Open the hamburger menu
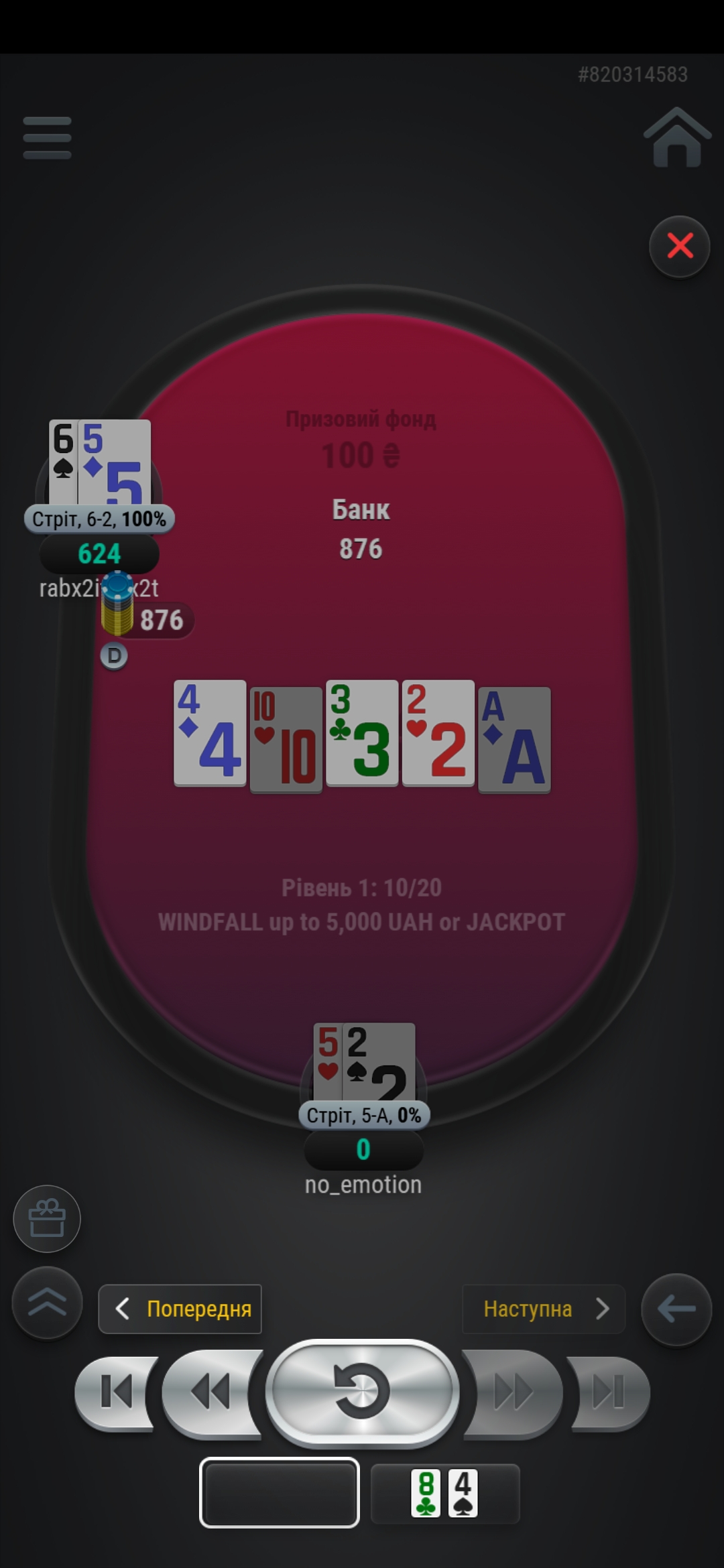This screenshot has width=724, height=1568. (x=47, y=138)
